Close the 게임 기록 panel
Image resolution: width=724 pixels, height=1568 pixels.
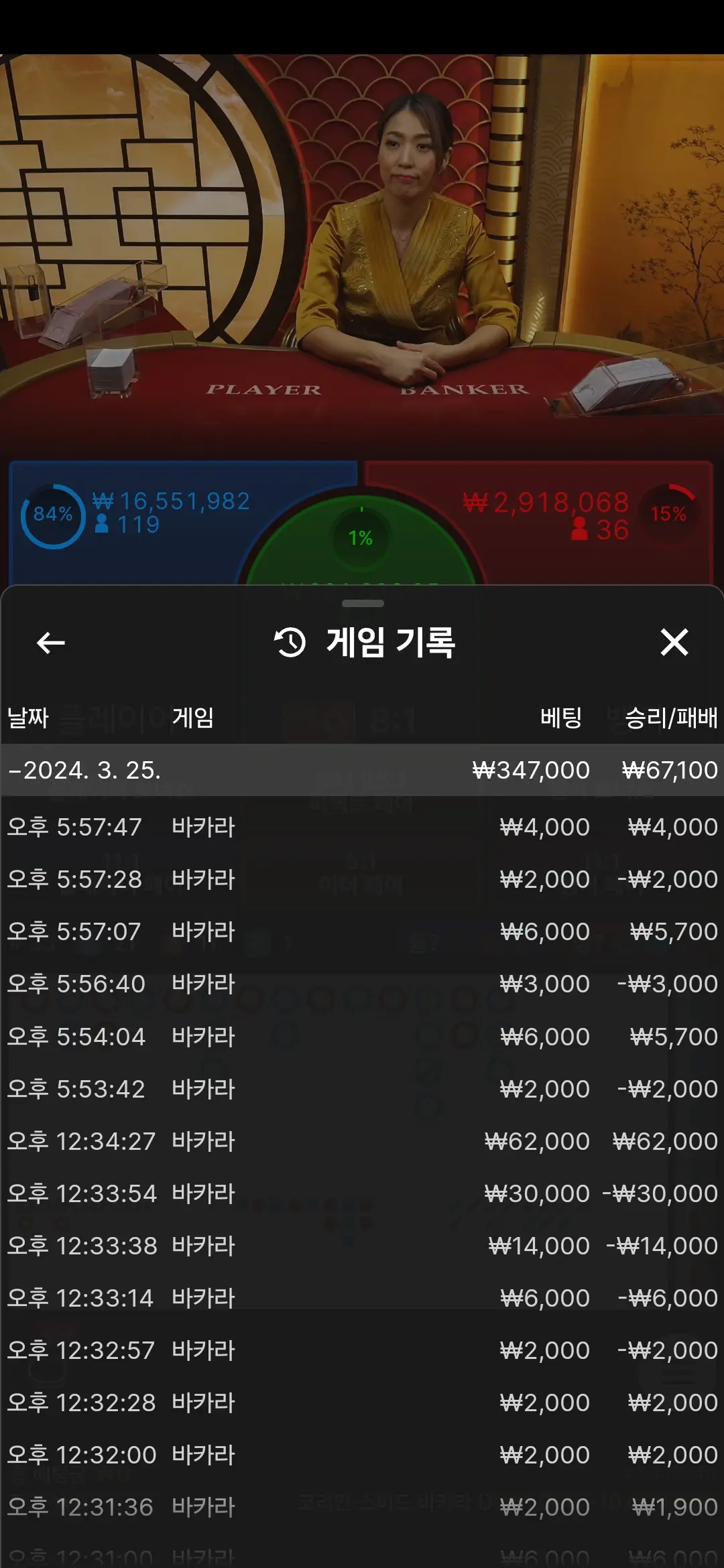pos(674,642)
